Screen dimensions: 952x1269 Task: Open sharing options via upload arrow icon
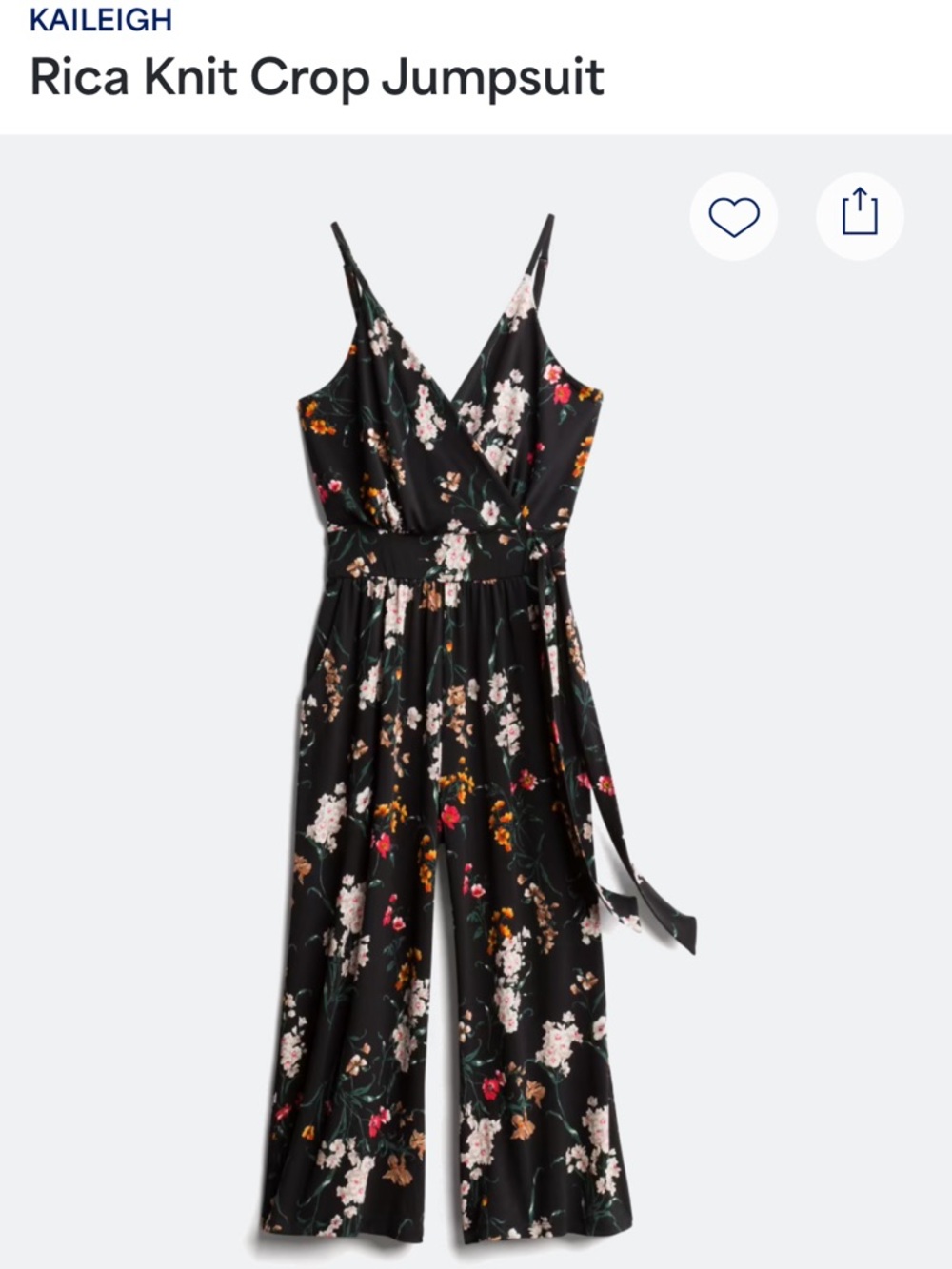pos(858,216)
